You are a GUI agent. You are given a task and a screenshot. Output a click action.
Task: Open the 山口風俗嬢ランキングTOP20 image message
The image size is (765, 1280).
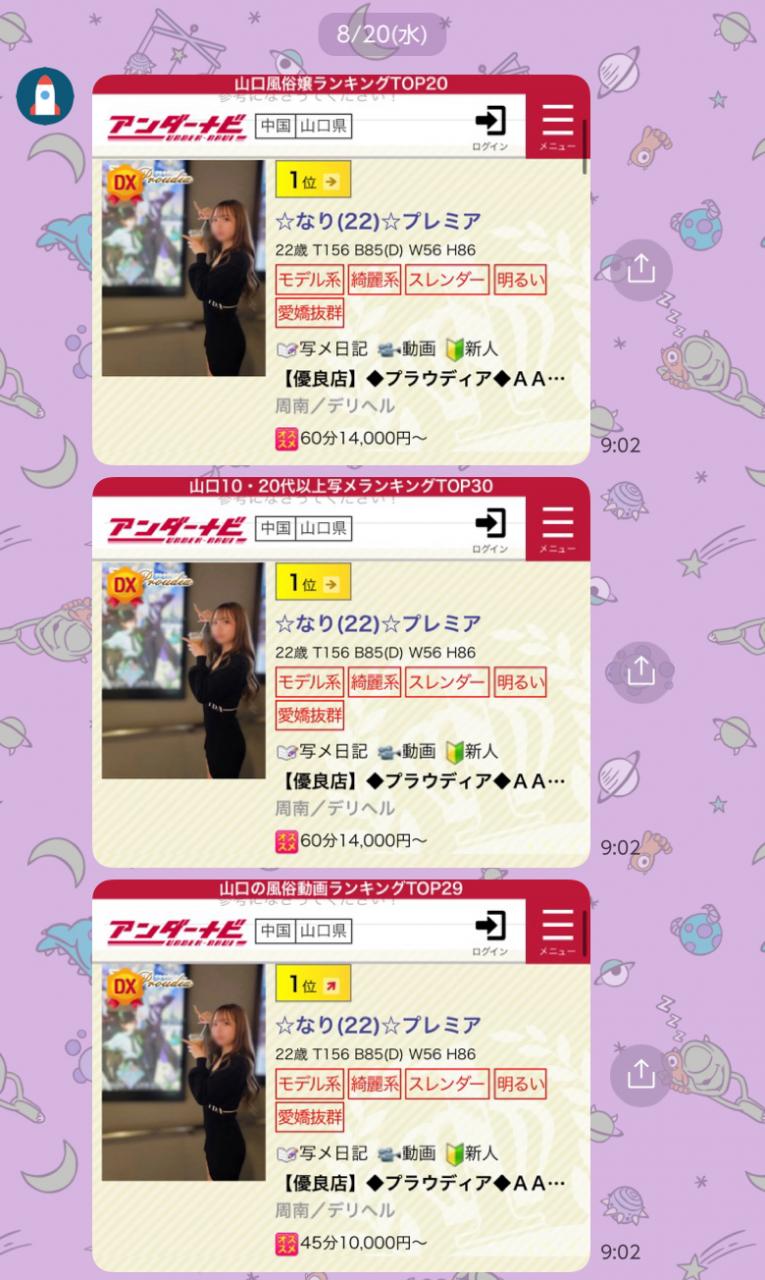[341, 270]
